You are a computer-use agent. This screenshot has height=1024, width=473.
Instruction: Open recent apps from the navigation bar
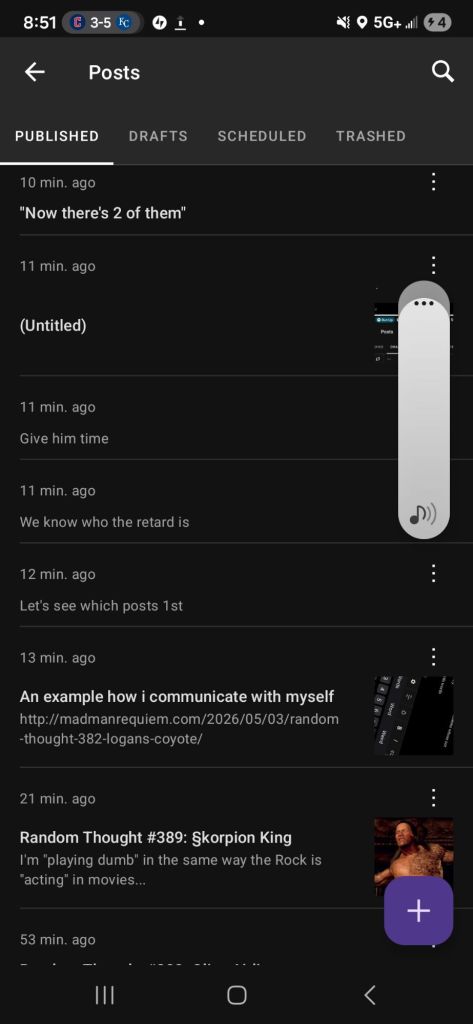coord(105,995)
